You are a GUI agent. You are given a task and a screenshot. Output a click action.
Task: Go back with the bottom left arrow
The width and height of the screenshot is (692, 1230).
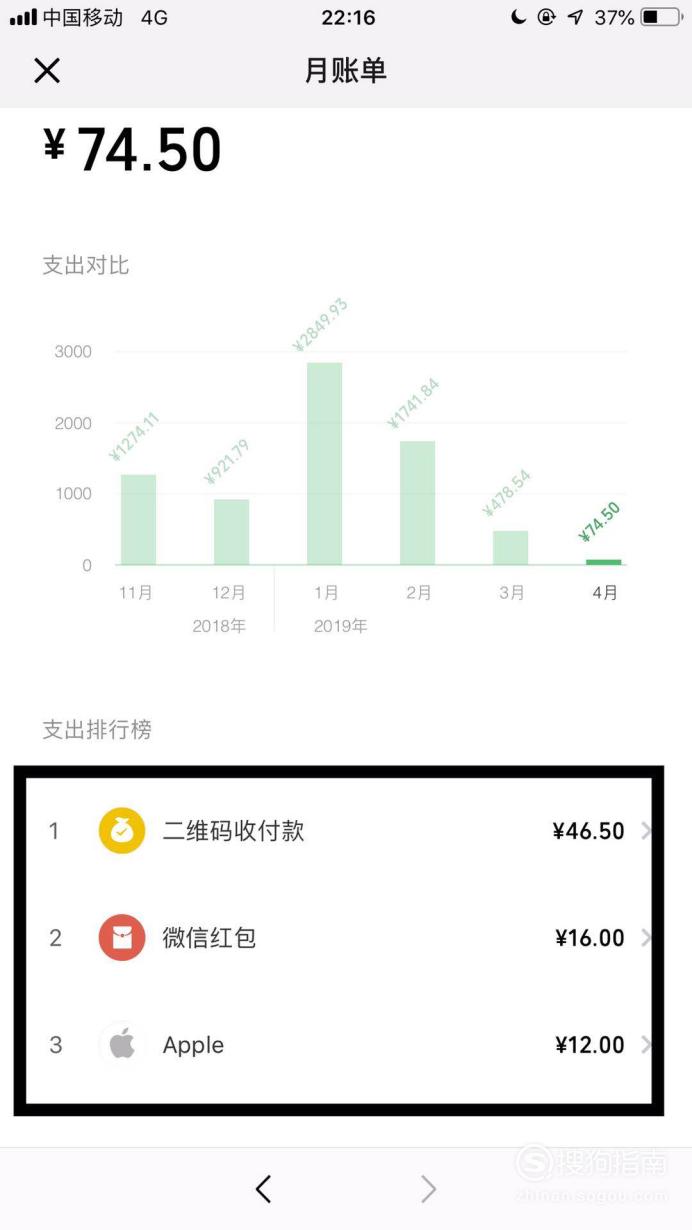(263, 1188)
